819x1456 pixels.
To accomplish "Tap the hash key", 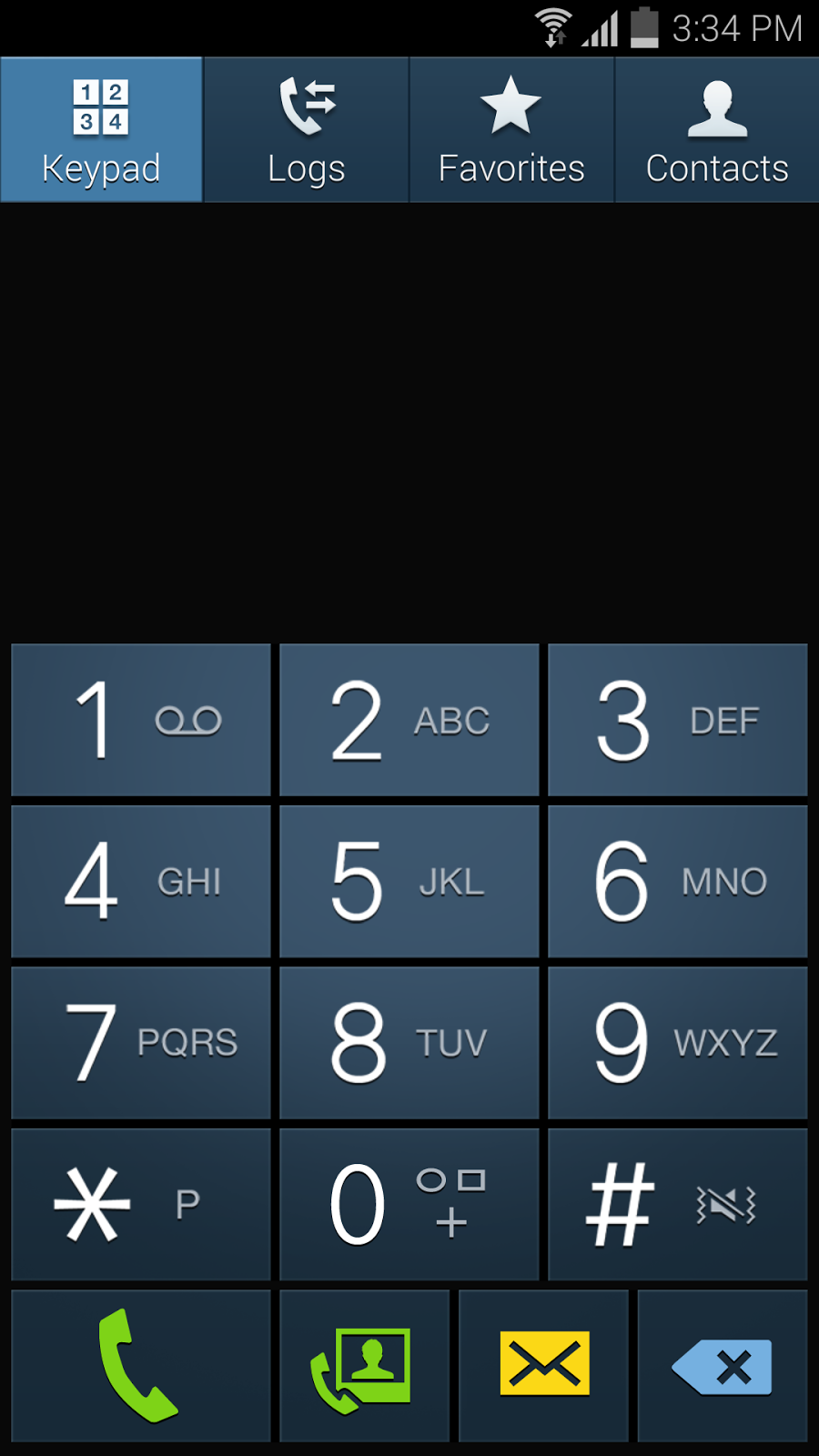I will pyautogui.click(x=678, y=1204).
